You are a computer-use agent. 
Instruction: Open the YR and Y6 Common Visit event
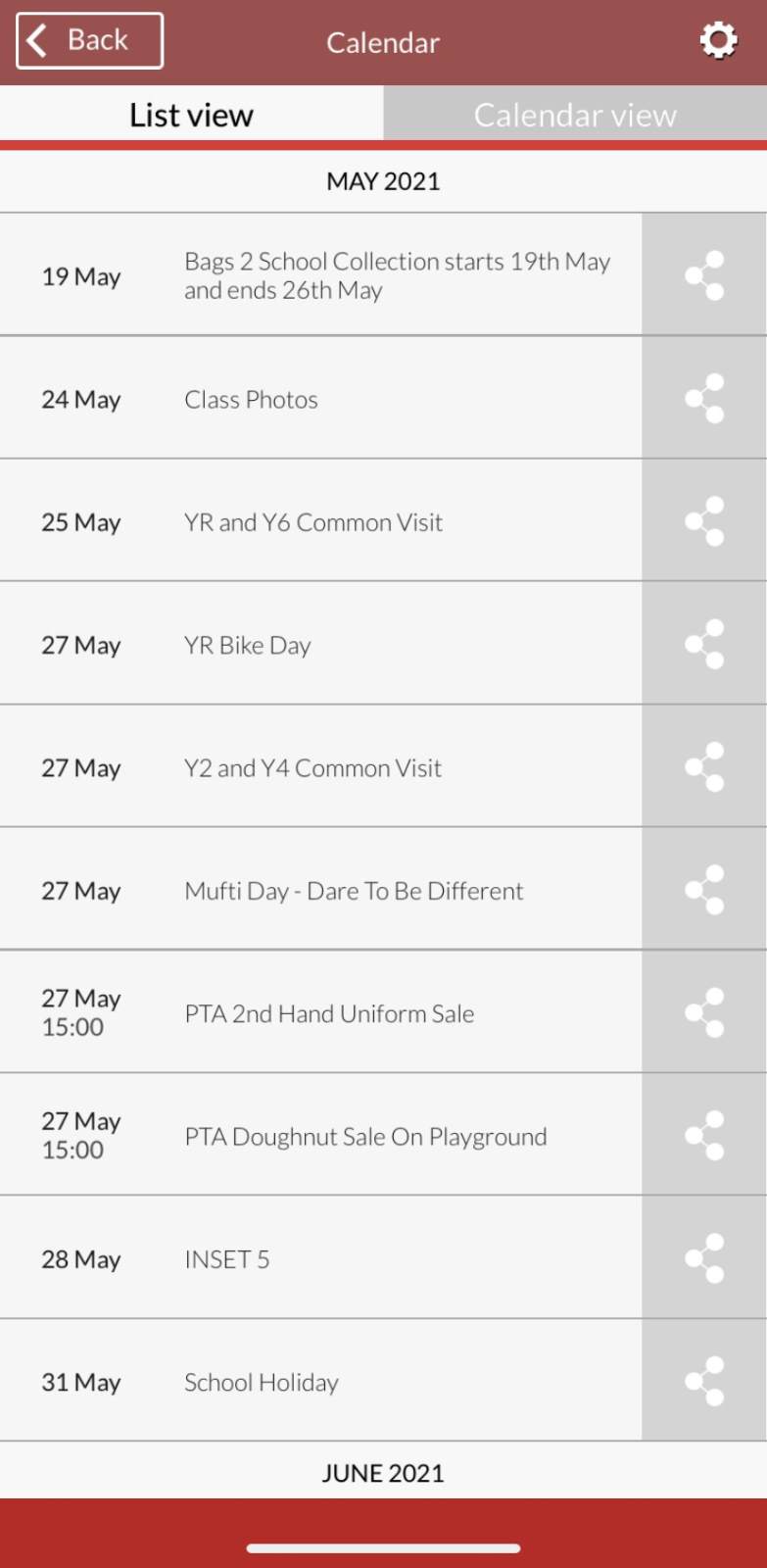click(321, 521)
